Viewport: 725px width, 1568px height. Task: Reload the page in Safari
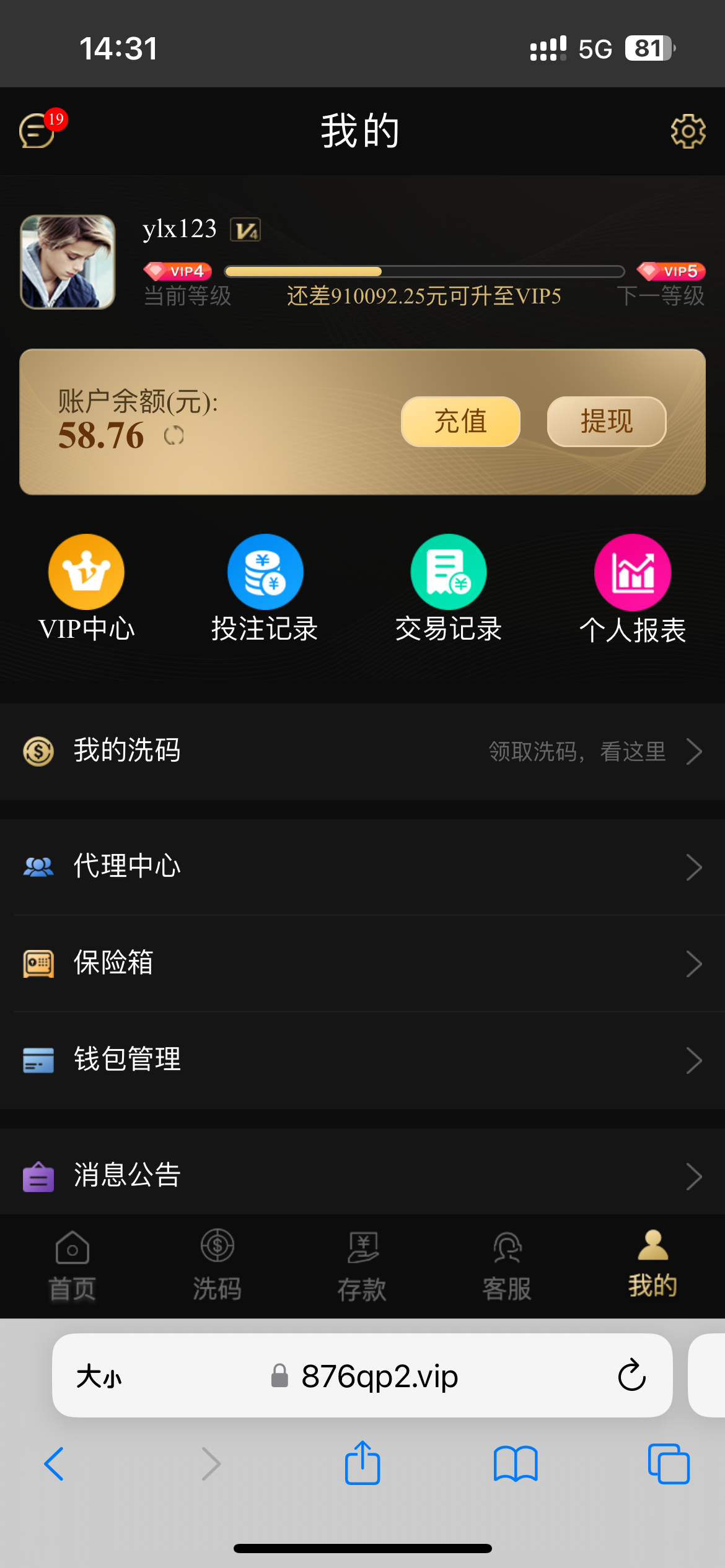pyautogui.click(x=631, y=1375)
